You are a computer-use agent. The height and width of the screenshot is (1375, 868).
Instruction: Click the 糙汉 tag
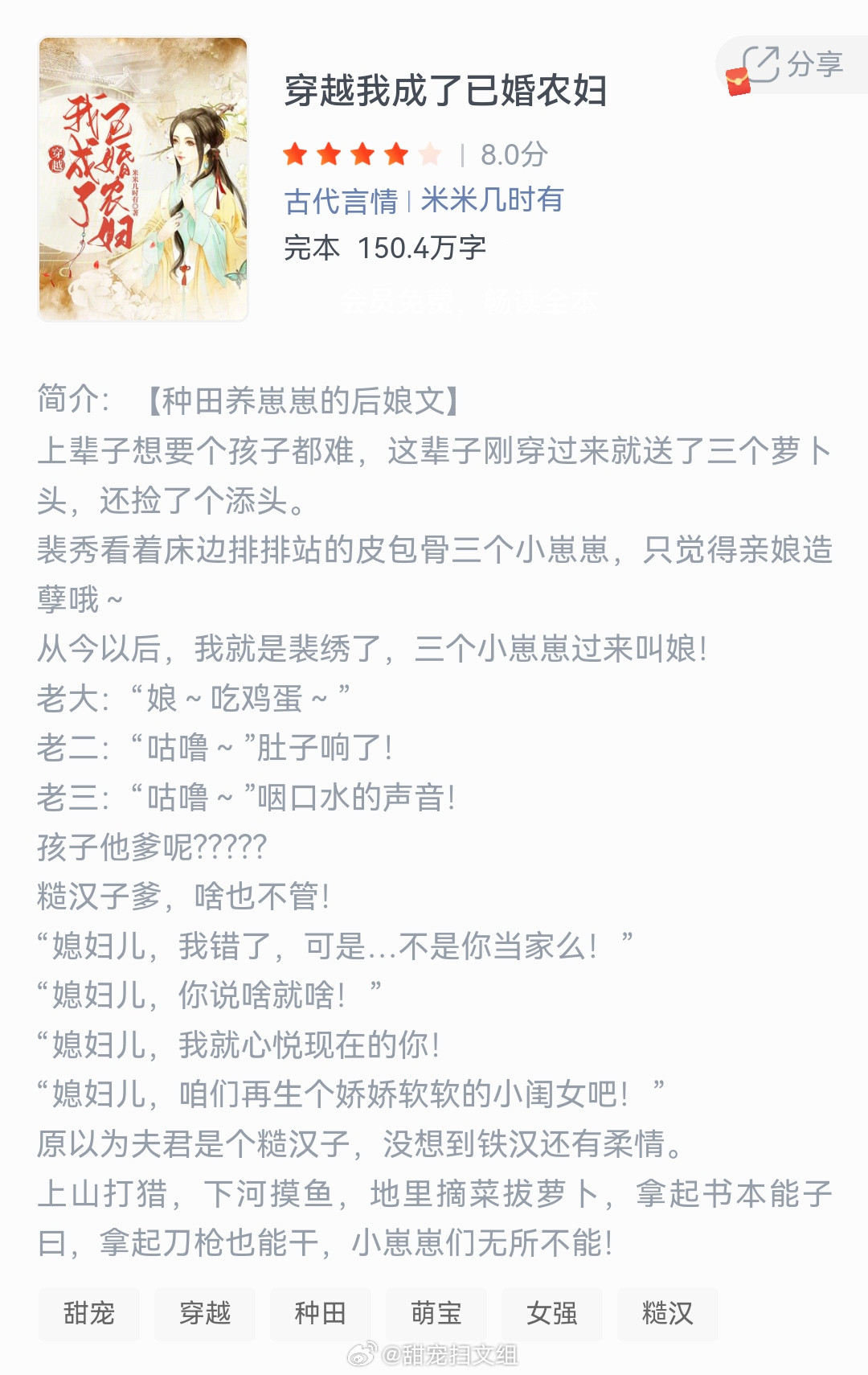pos(667,1314)
